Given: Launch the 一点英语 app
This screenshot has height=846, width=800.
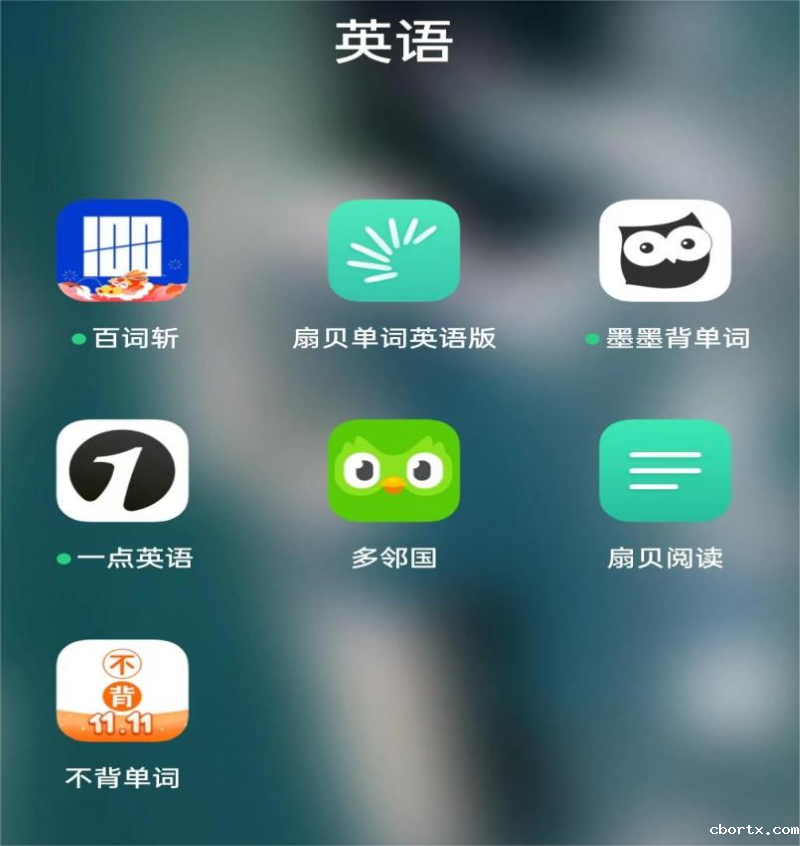Looking at the screenshot, I should 122,471.
